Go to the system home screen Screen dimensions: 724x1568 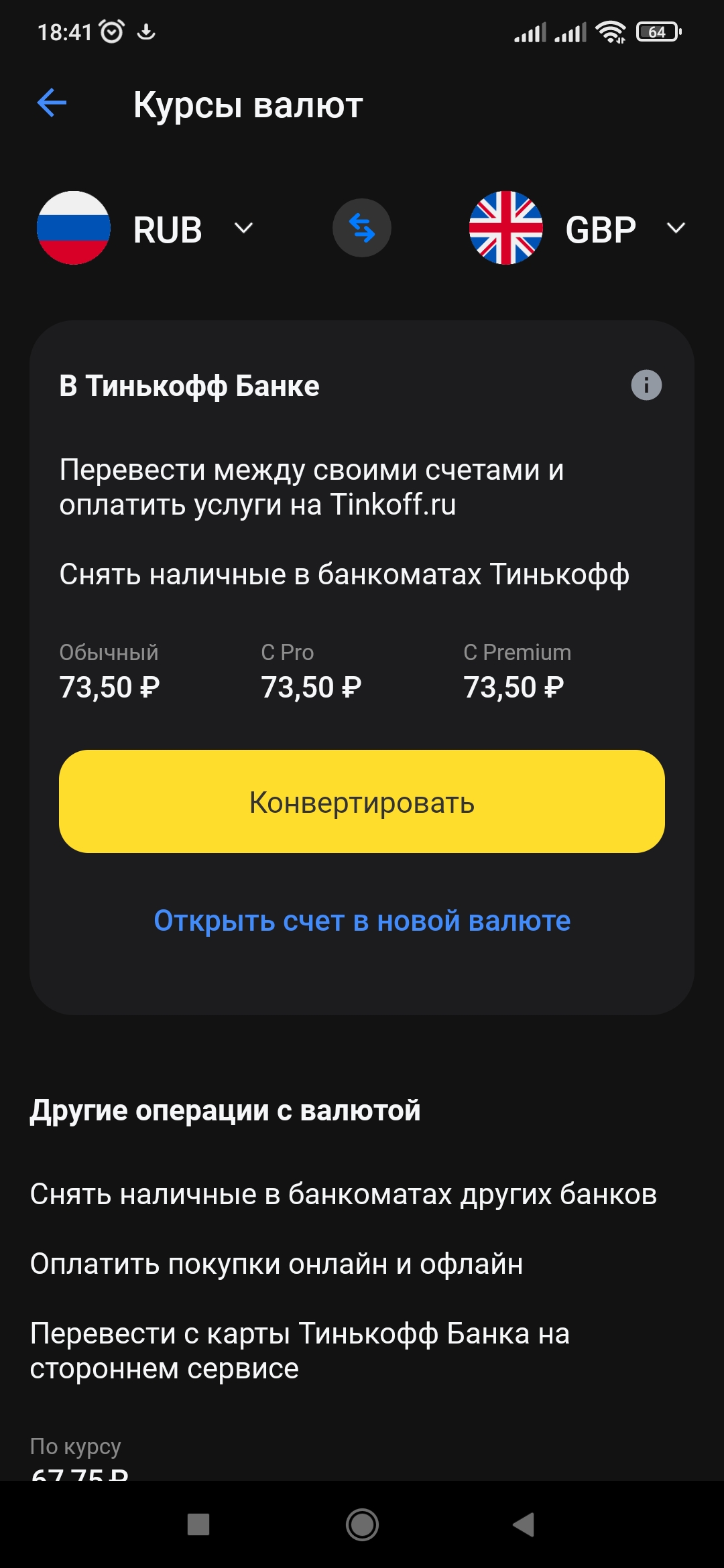click(362, 1524)
